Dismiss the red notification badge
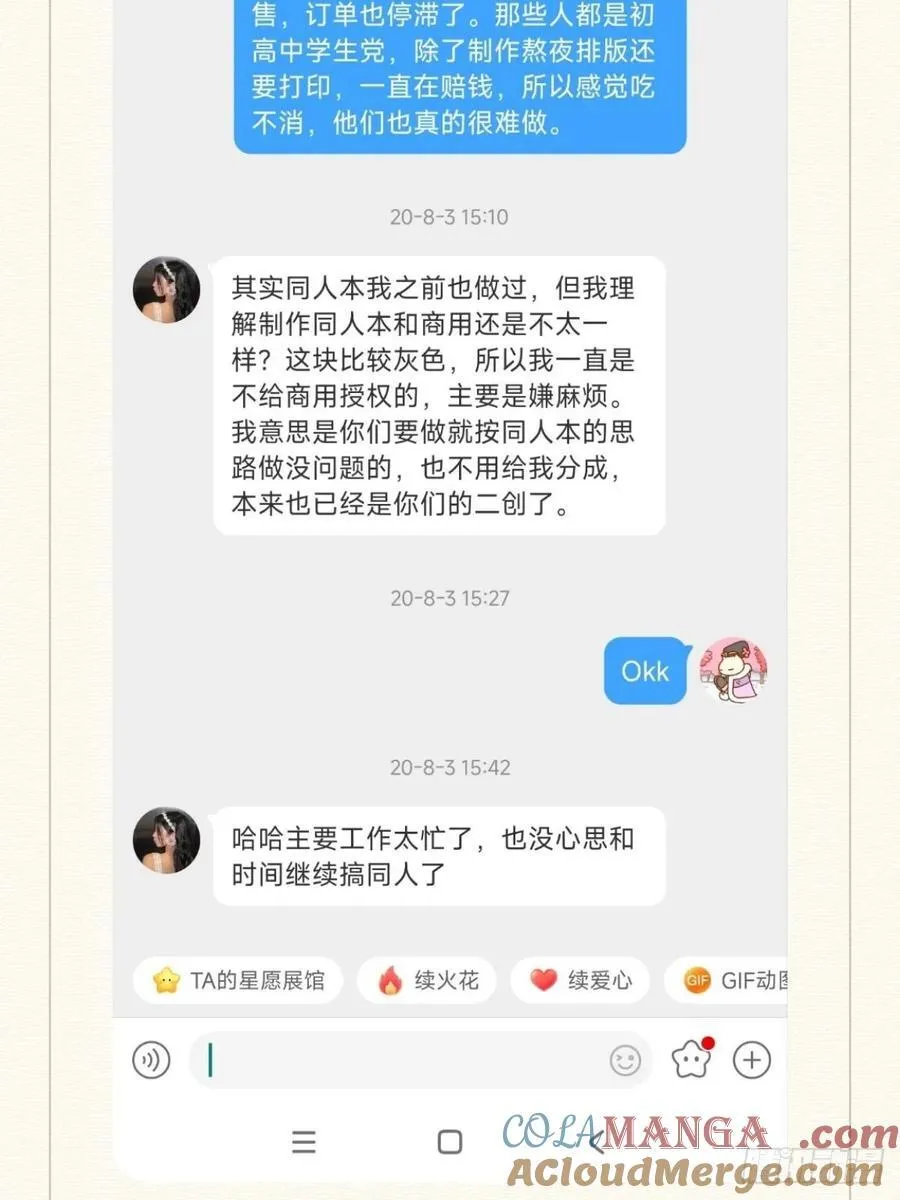Image resolution: width=900 pixels, height=1200 pixels. coord(705,1042)
